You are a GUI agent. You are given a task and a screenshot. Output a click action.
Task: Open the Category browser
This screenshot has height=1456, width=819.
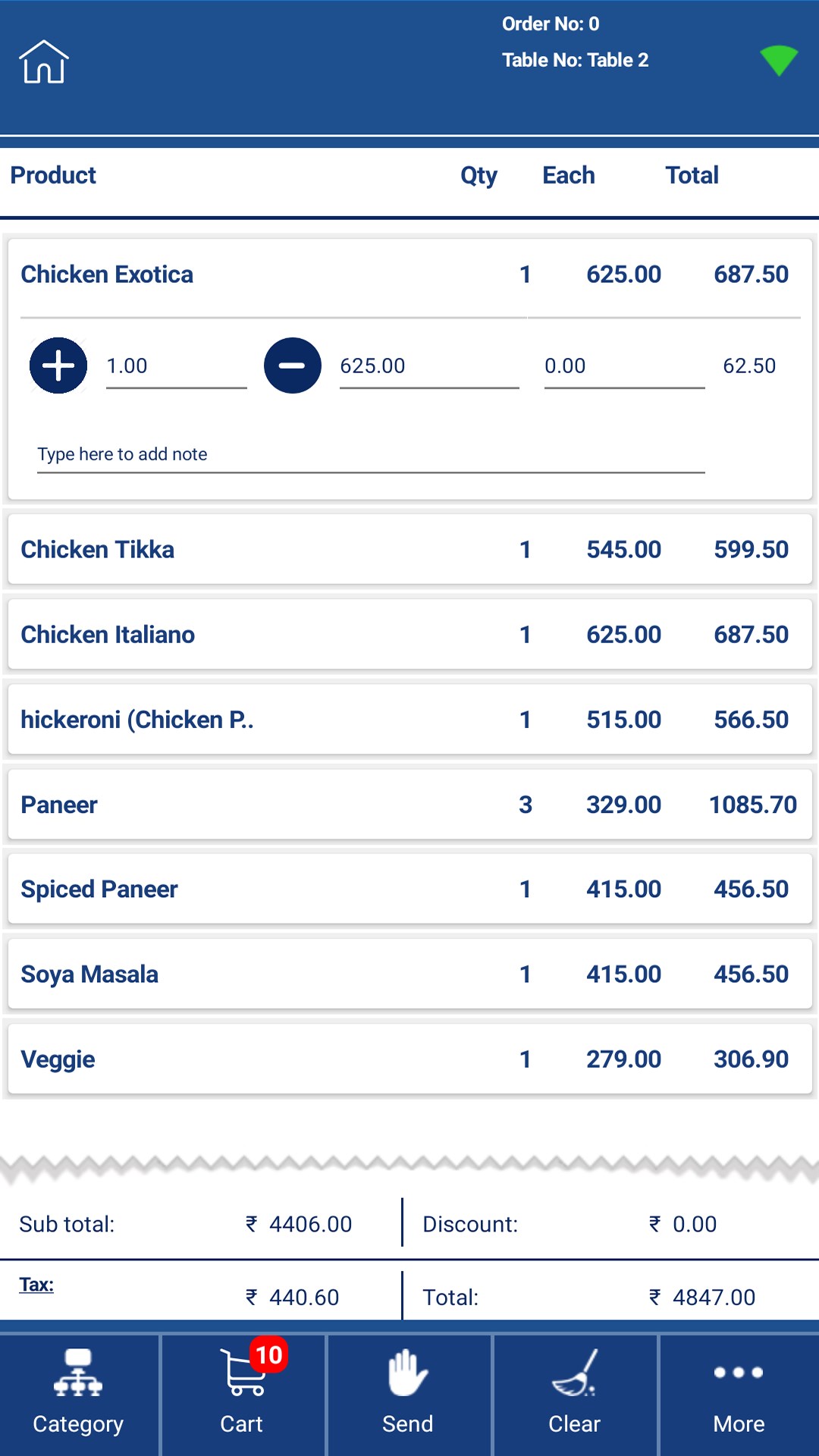pyautogui.click(x=79, y=1394)
